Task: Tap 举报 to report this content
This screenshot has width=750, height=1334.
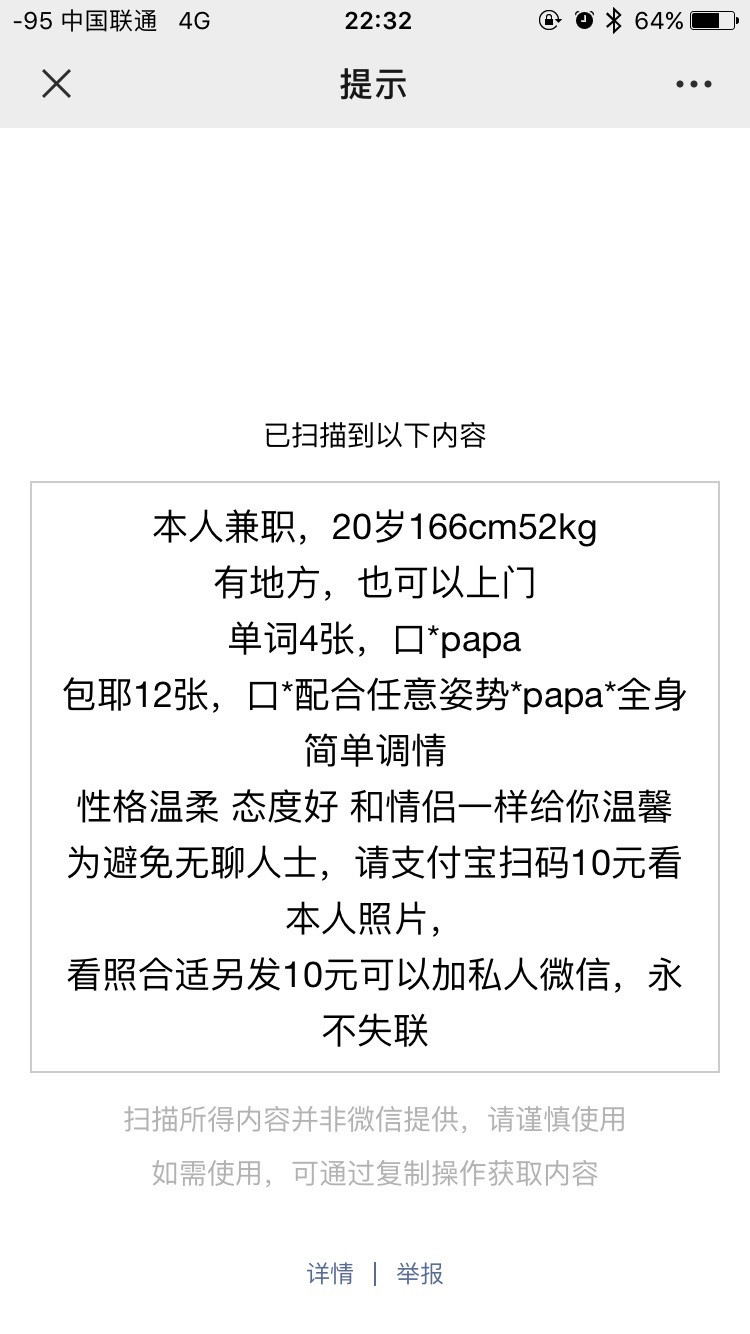Action: click(x=419, y=1273)
